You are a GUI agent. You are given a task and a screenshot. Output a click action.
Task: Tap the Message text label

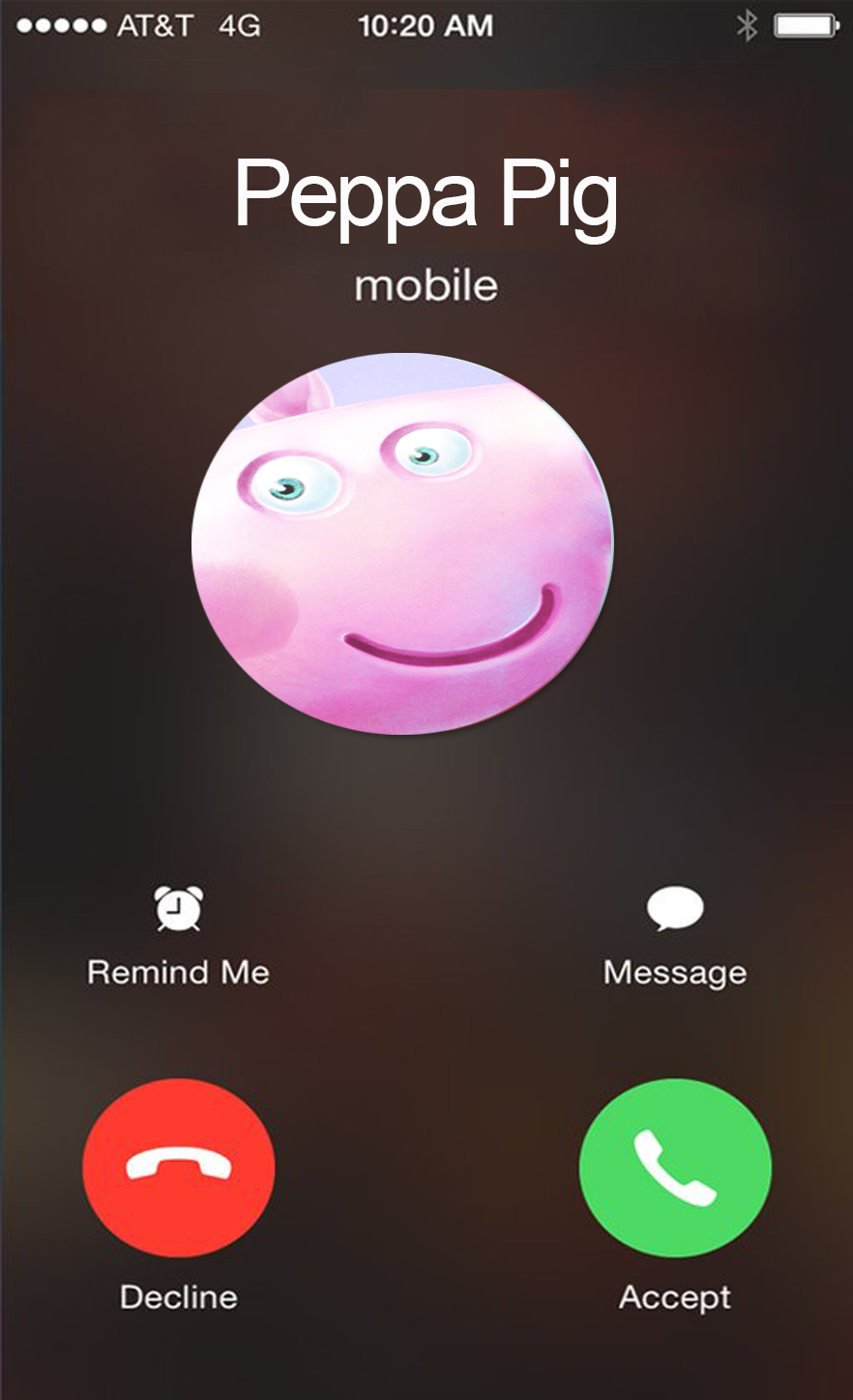[674, 972]
